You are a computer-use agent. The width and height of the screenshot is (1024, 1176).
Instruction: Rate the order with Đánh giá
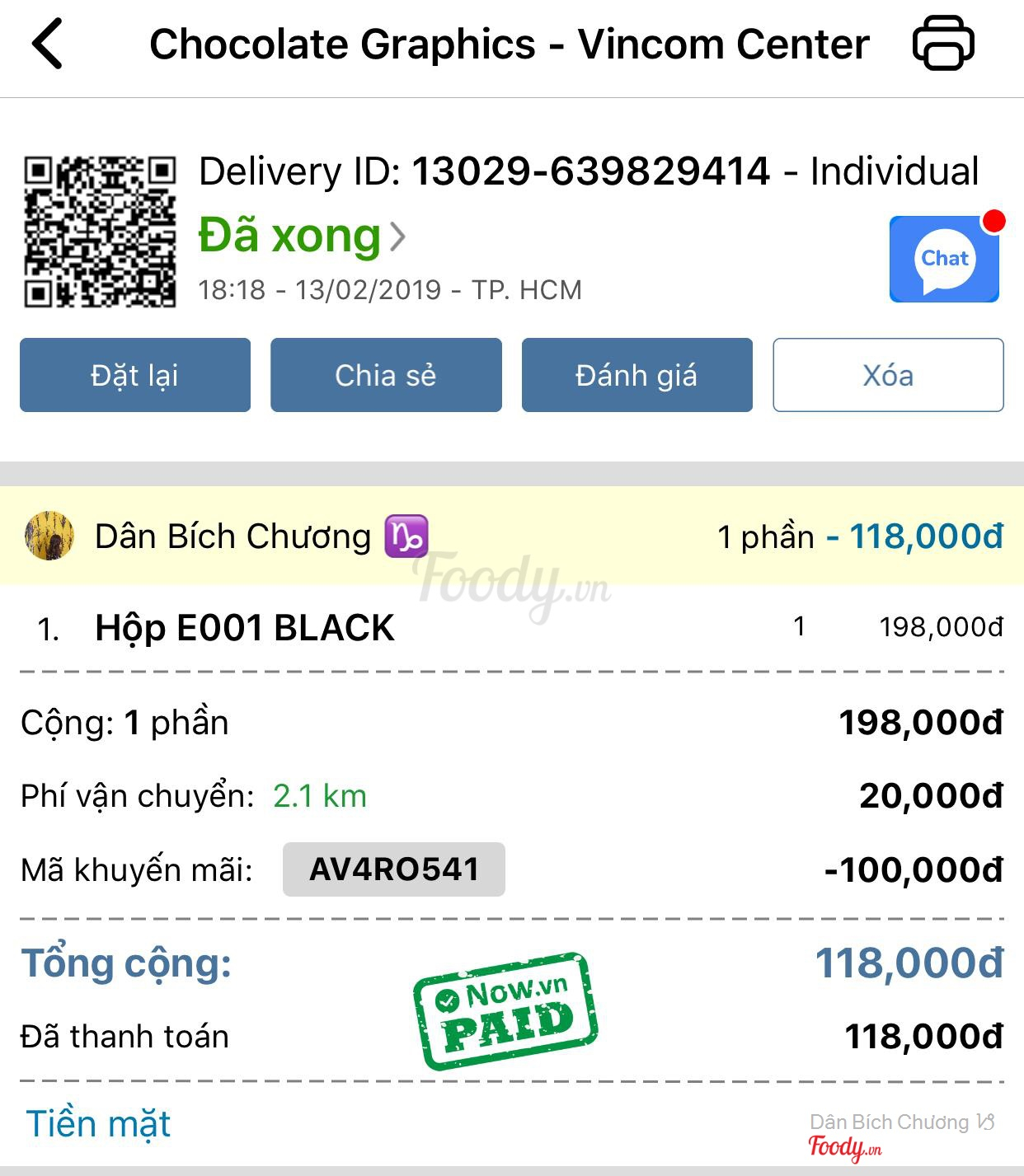pyautogui.click(x=636, y=375)
